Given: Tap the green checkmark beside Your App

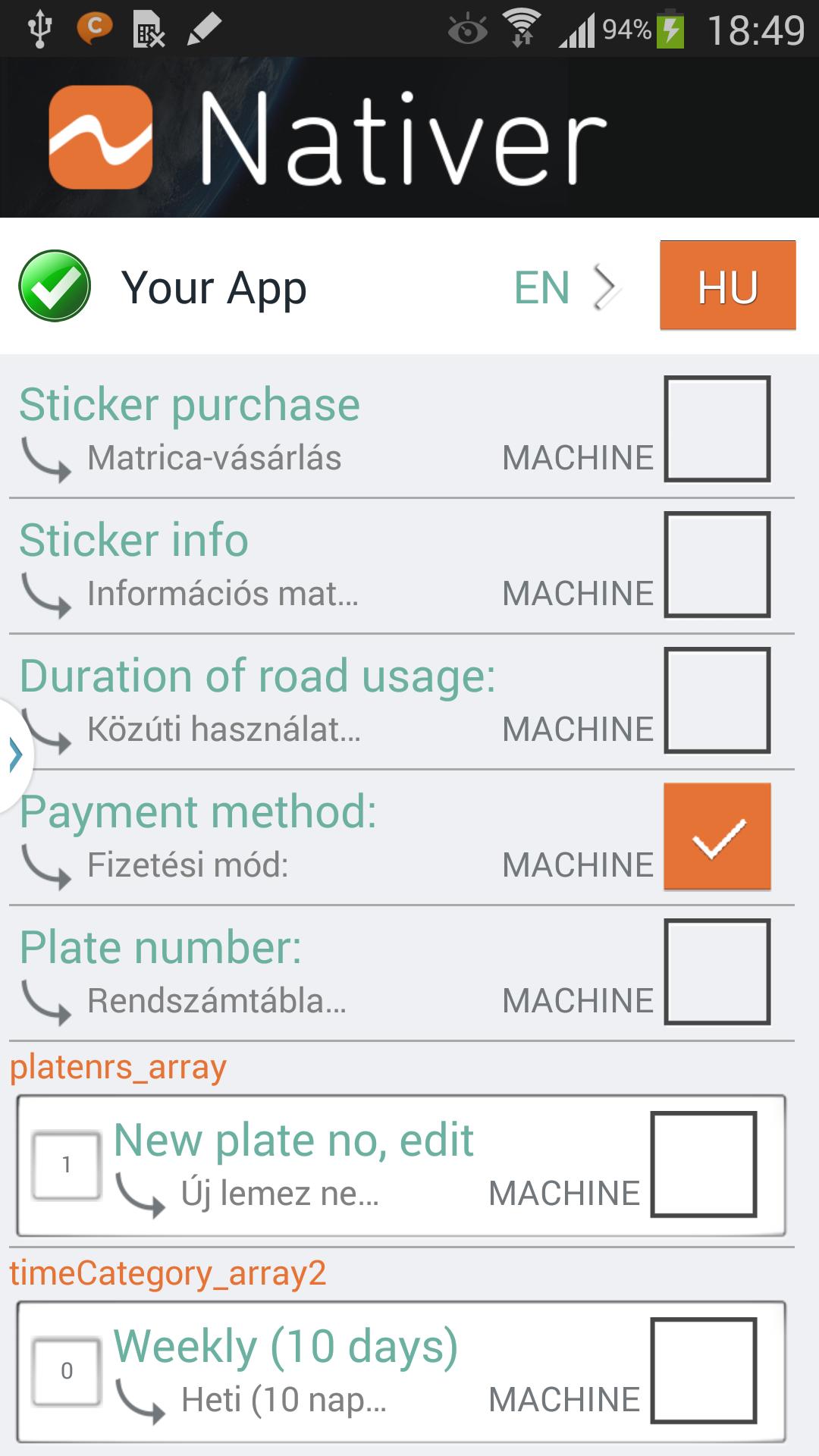Looking at the screenshot, I should tap(53, 287).
